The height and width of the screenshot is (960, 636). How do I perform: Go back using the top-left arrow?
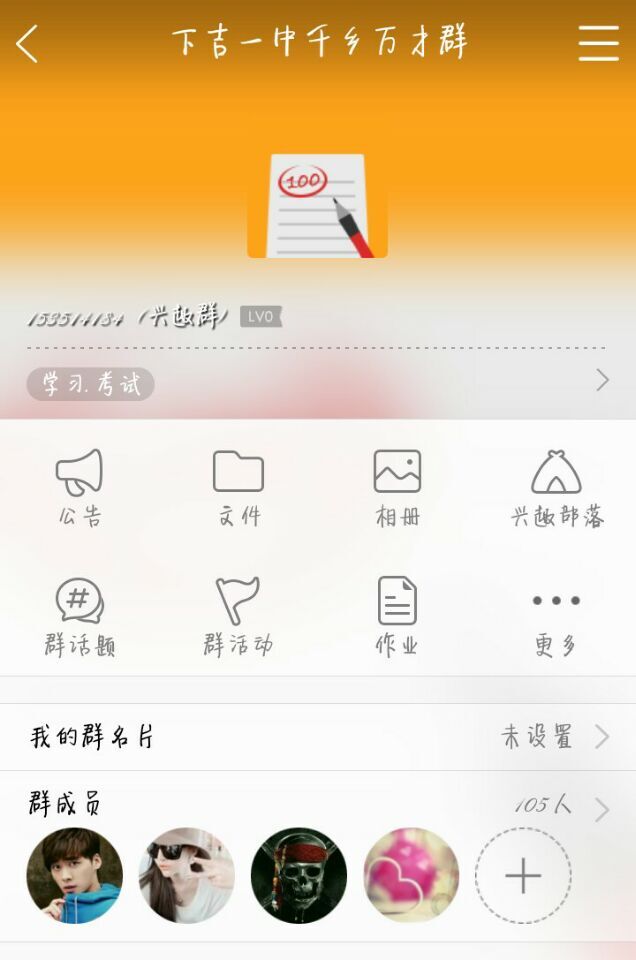coord(28,44)
